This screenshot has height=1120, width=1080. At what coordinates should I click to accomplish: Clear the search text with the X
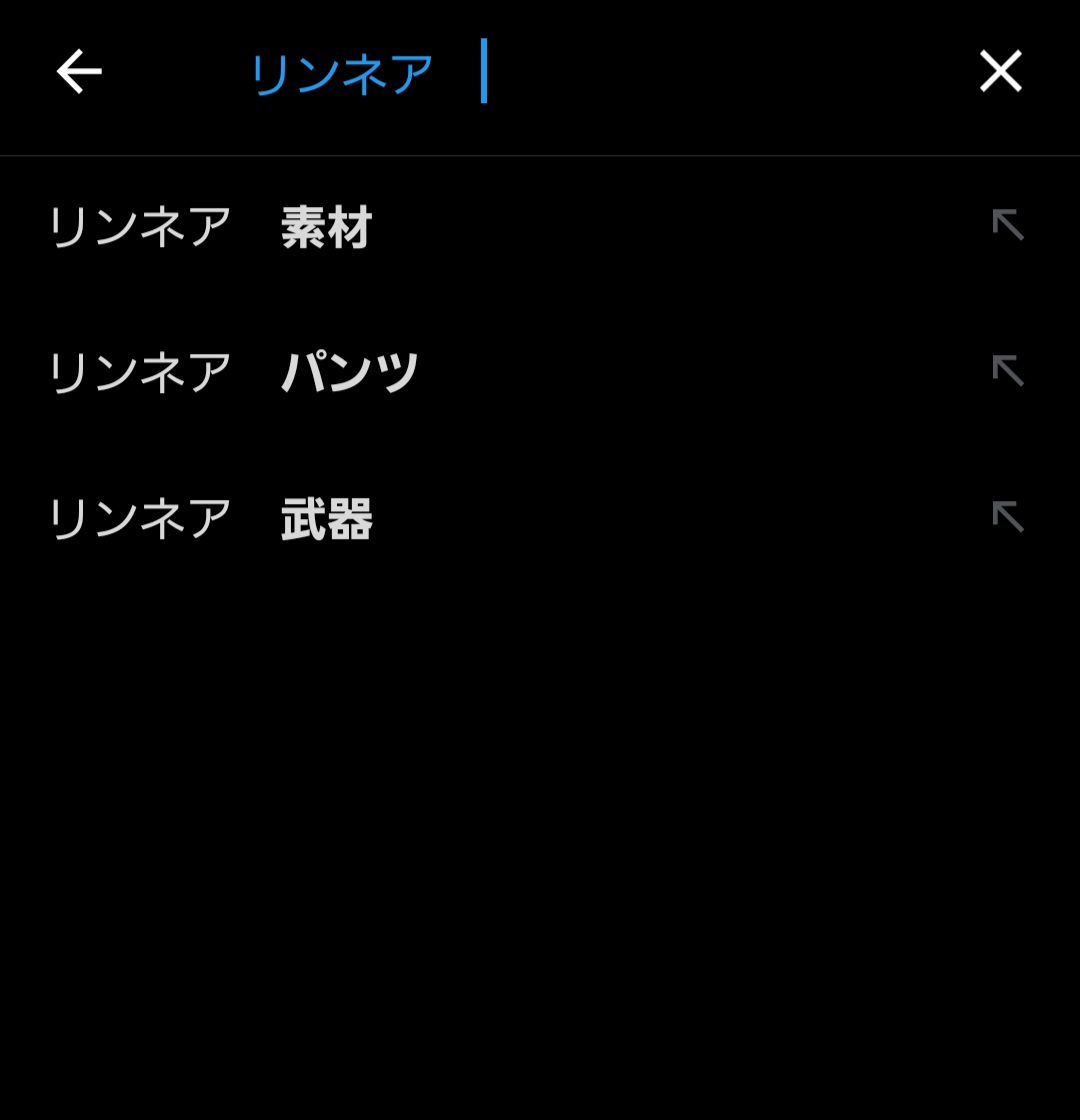1000,72
